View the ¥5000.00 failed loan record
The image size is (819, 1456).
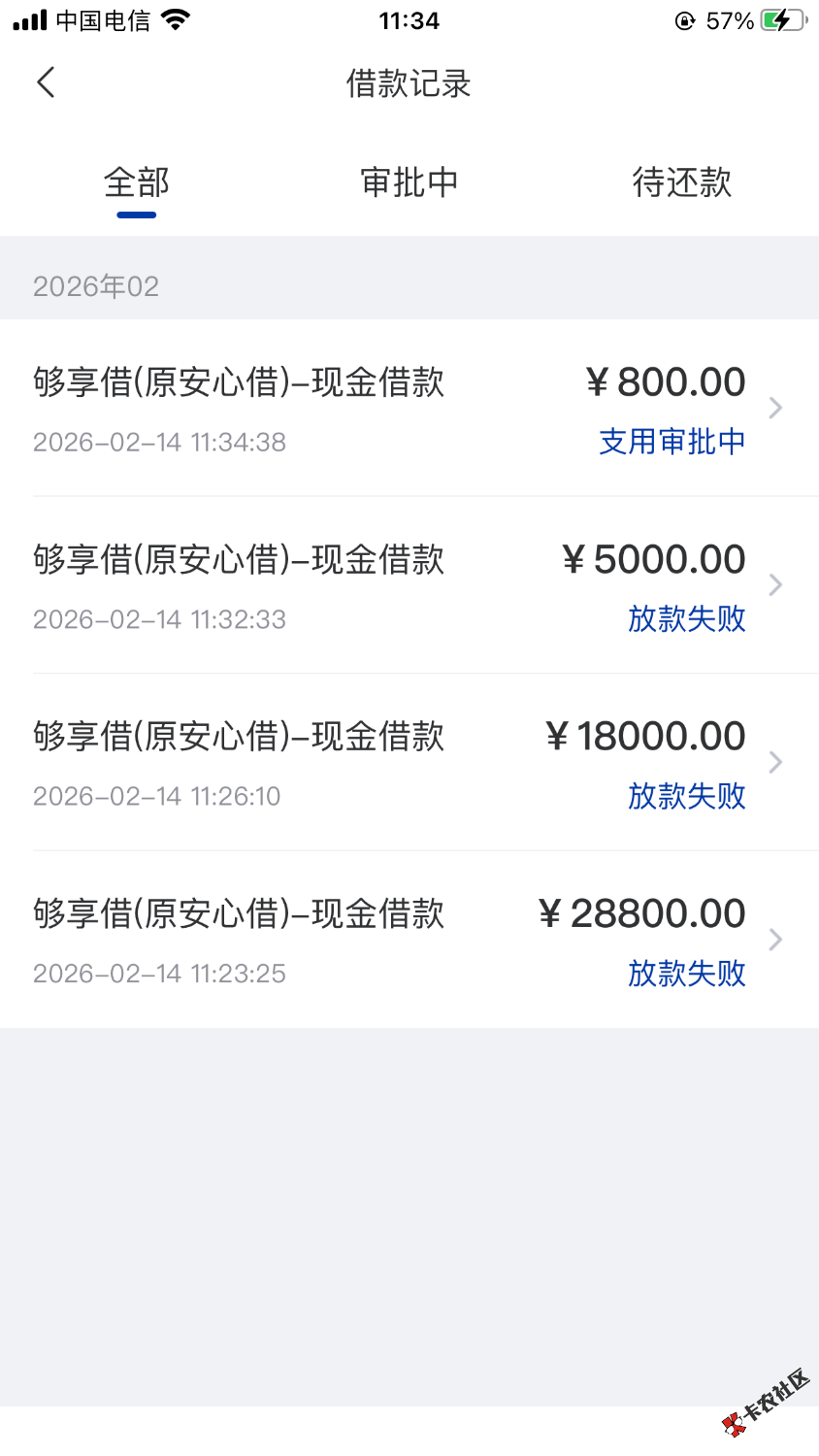pos(409,586)
